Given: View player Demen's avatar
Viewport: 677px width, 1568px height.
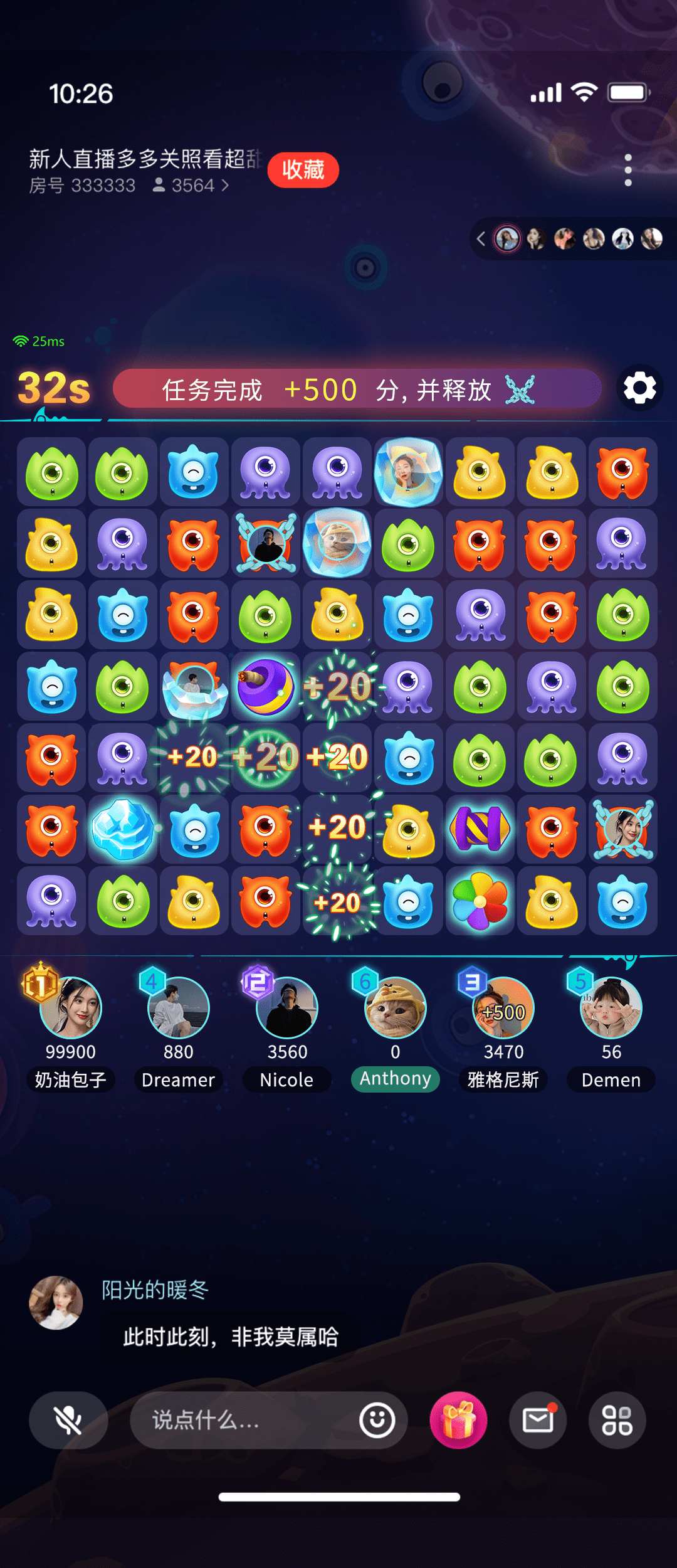Looking at the screenshot, I should pos(611,1008).
